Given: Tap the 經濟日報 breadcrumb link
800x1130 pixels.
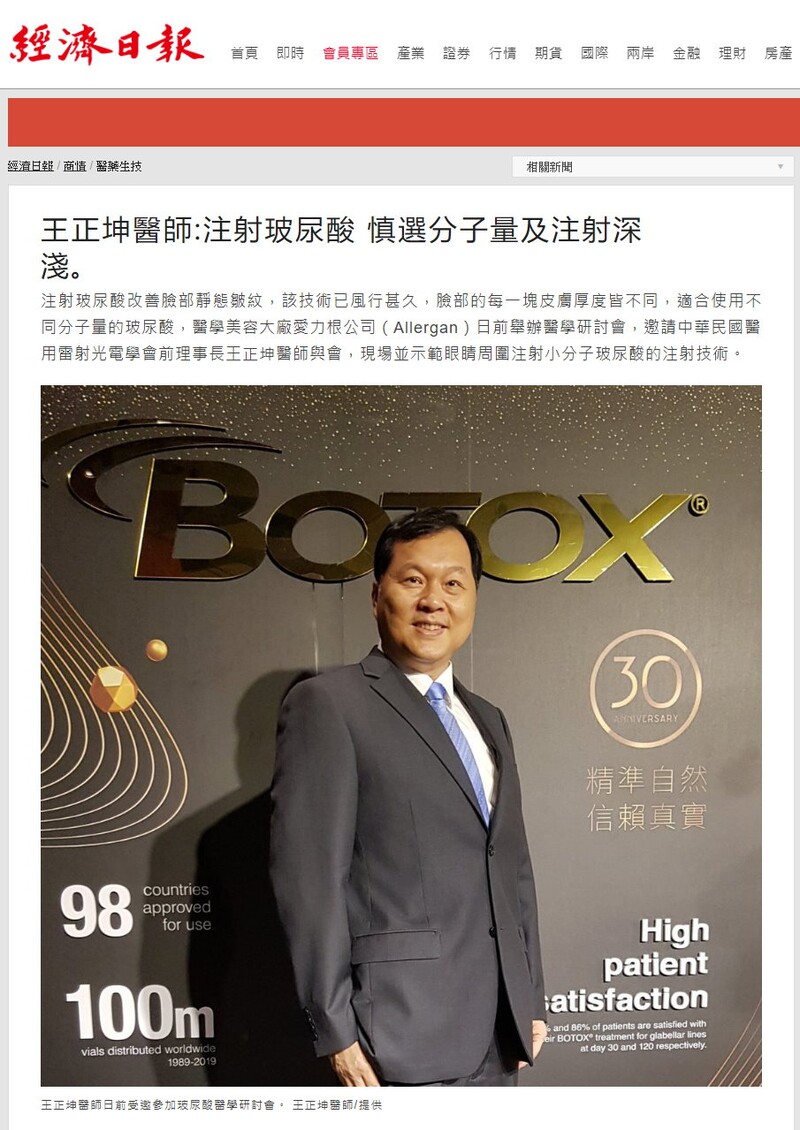Looking at the screenshot, I should [x=30, y=166].
